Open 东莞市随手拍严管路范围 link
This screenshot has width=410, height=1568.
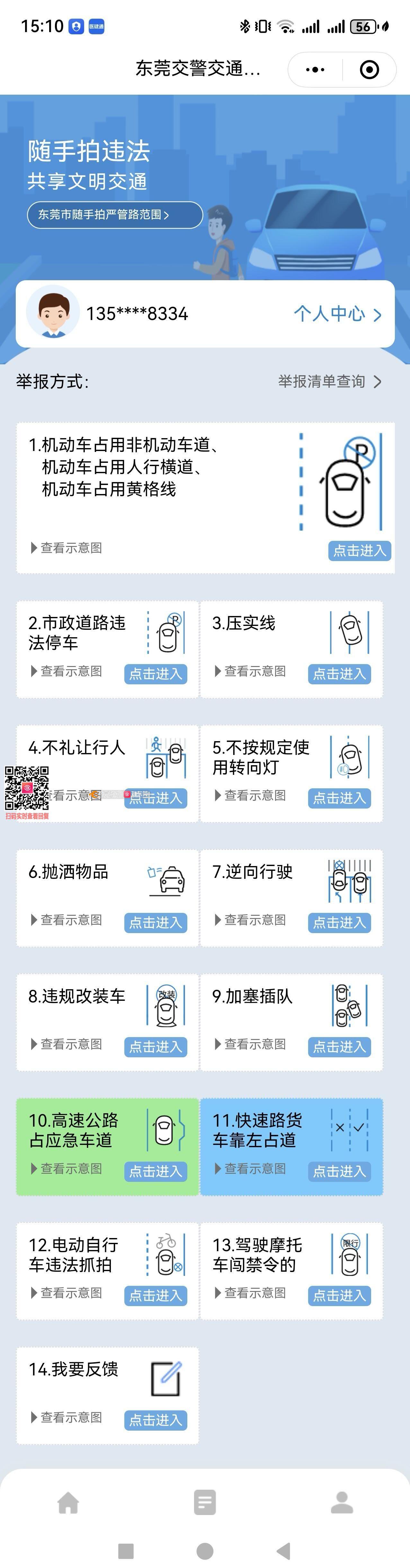pos(114,215)
